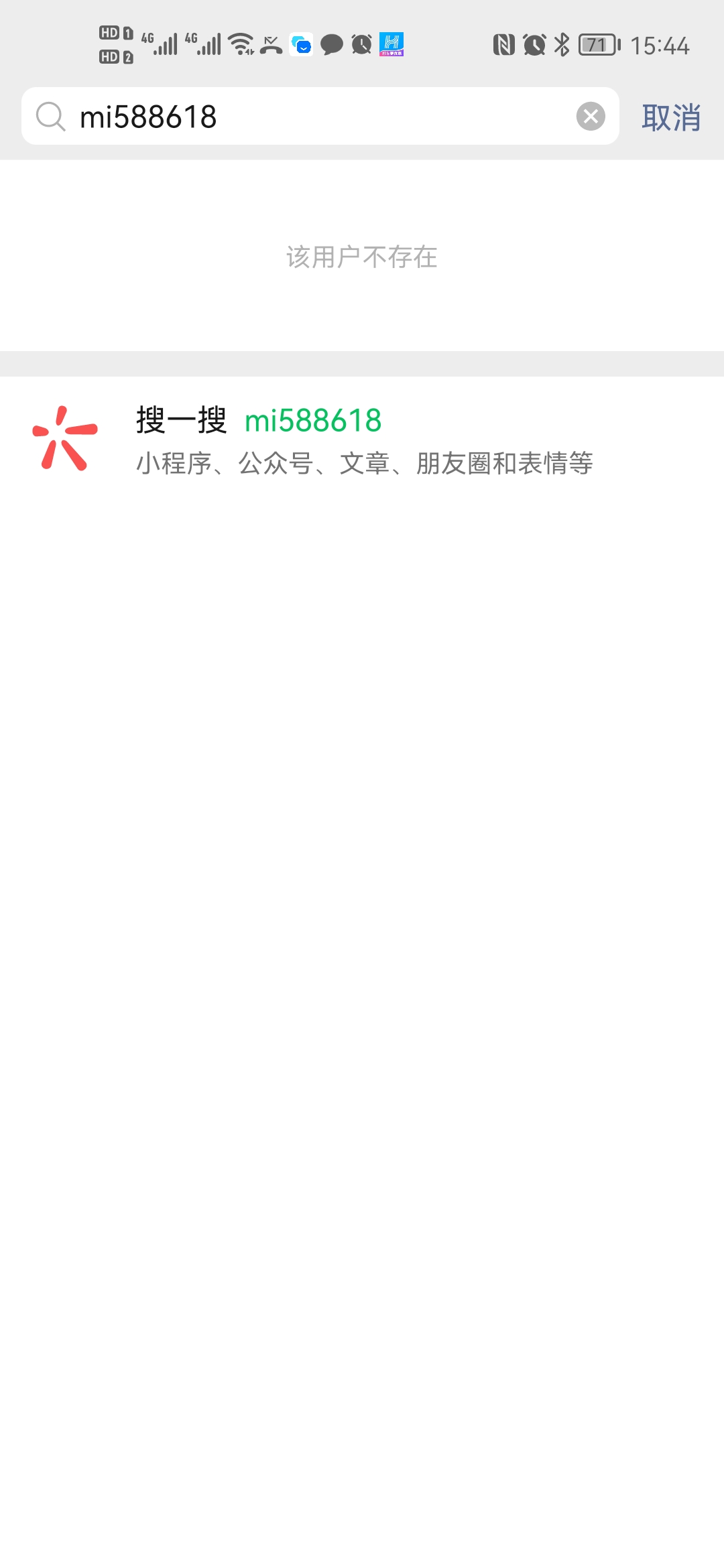Clear the search text with the X icon

point(591,117)
